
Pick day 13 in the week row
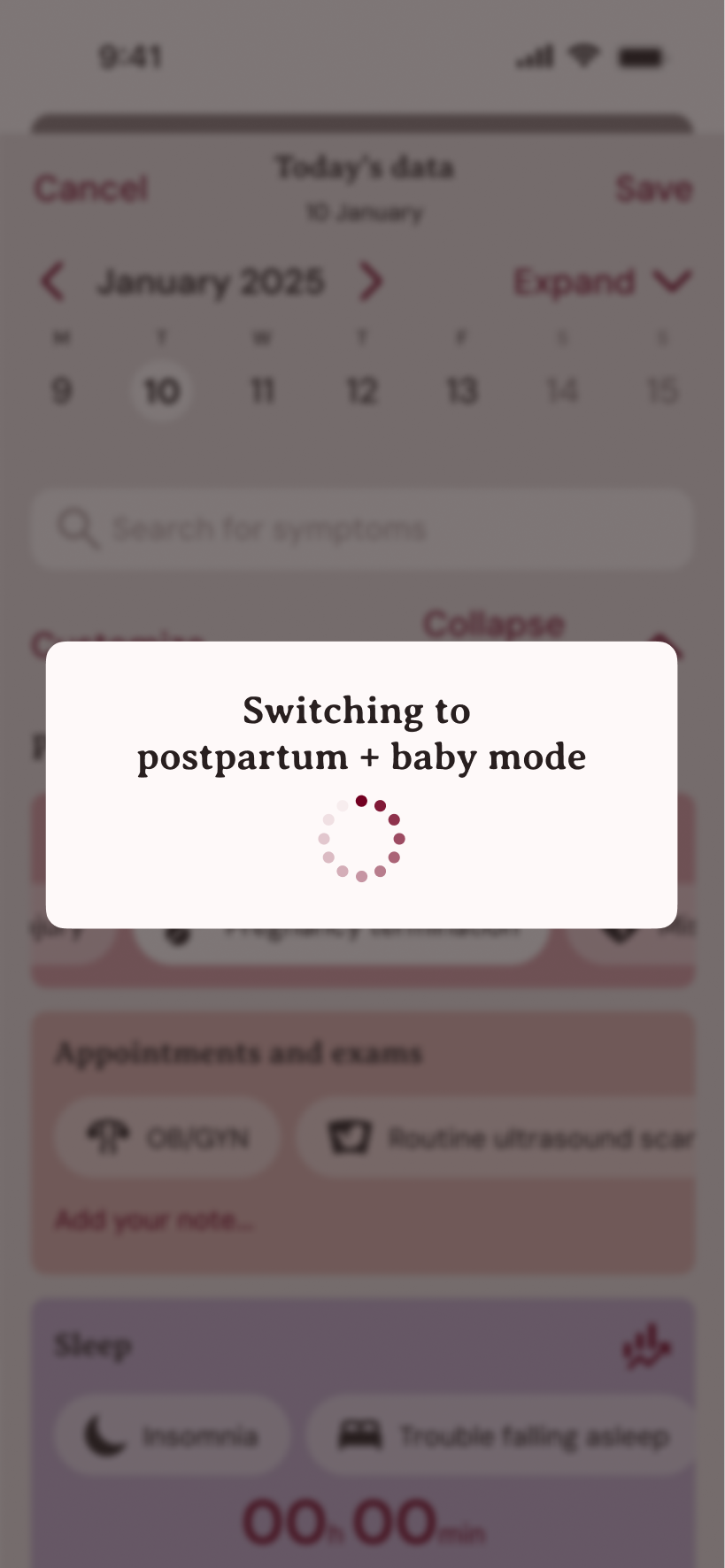(462, 390)
